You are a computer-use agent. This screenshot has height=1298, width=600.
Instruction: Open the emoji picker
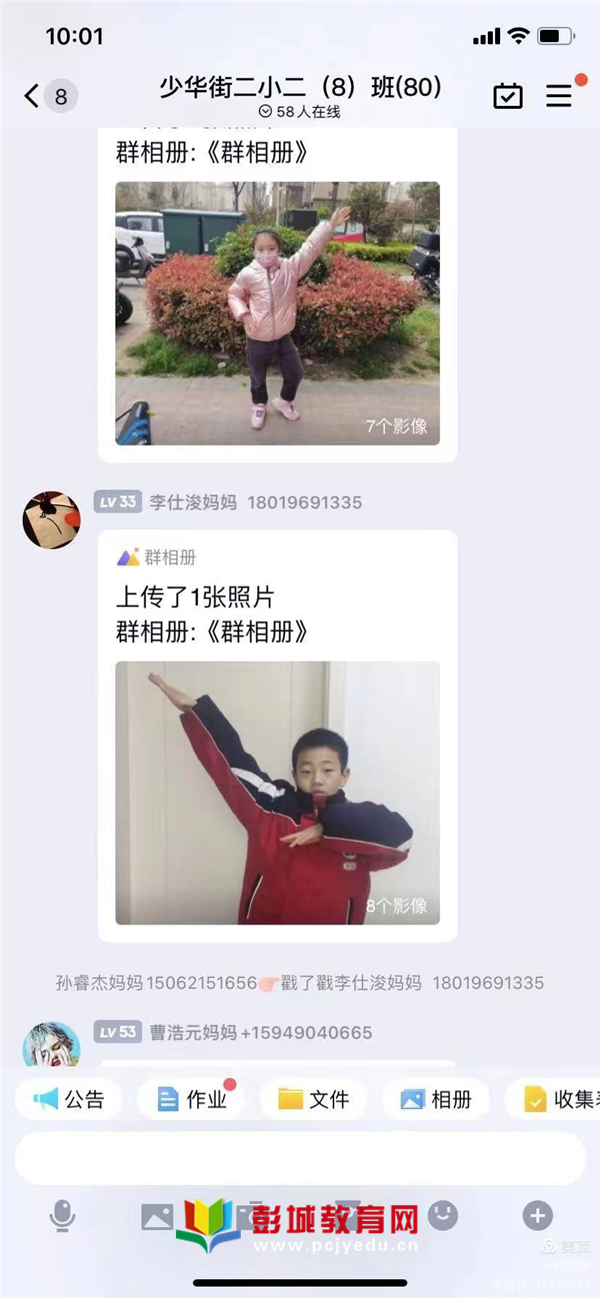pyautogui.click(x=443, y=1215)
